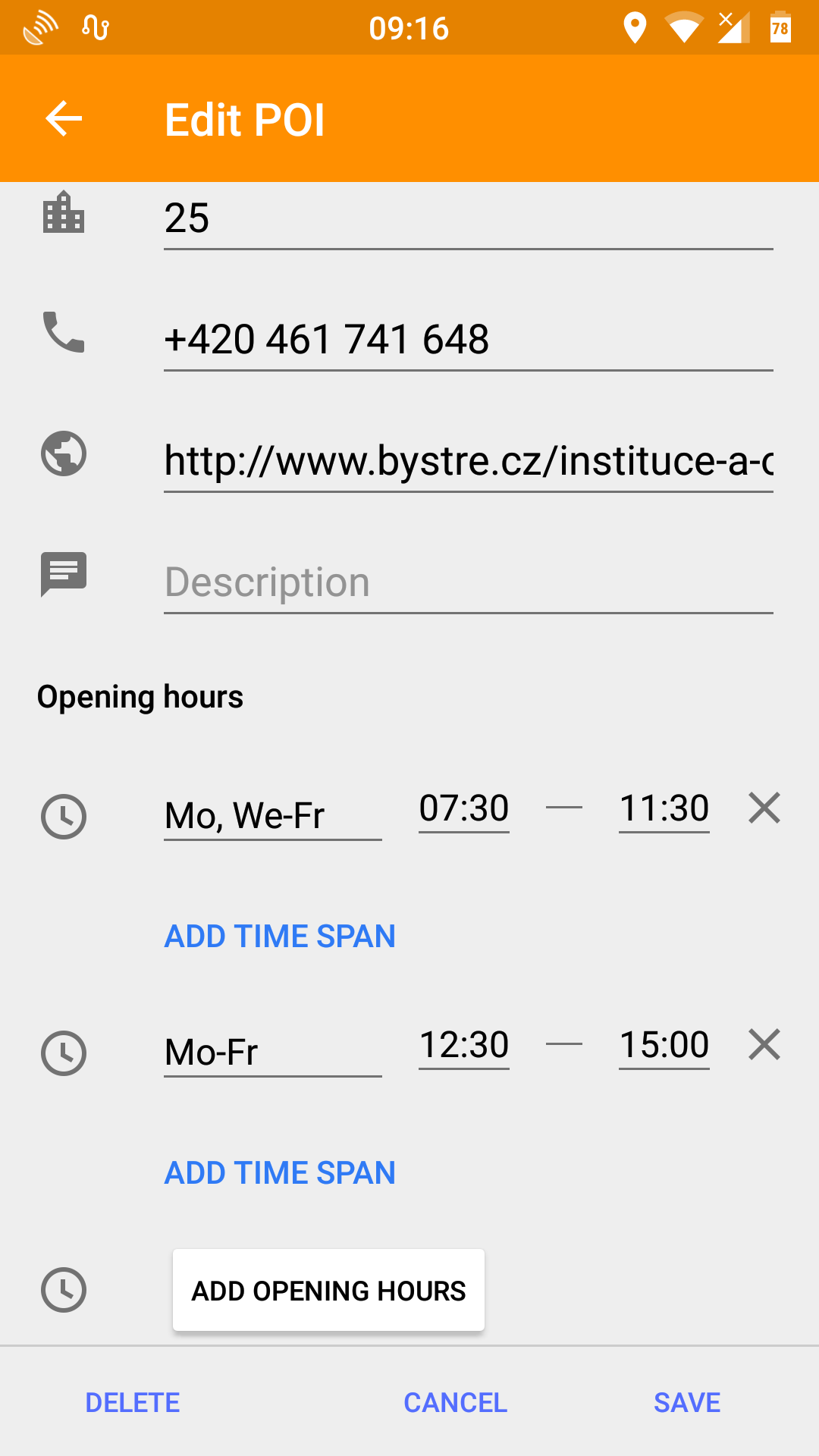The width and height of the screenshot is (819, 1456).
Task: Change the 11:30 closing time
Action: point(664,808)
